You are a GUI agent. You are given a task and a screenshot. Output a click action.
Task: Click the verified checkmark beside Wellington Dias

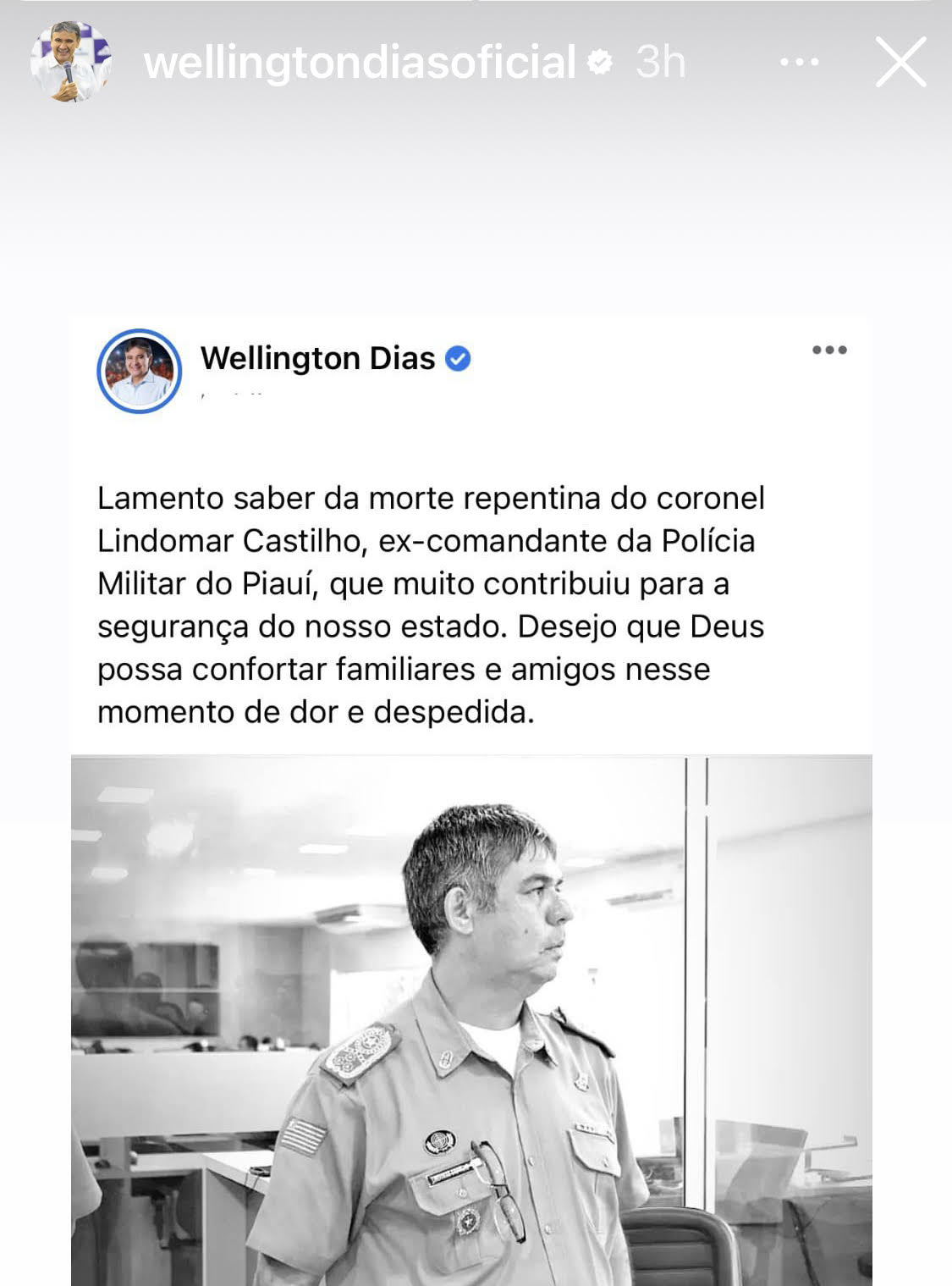coord(458,358)
